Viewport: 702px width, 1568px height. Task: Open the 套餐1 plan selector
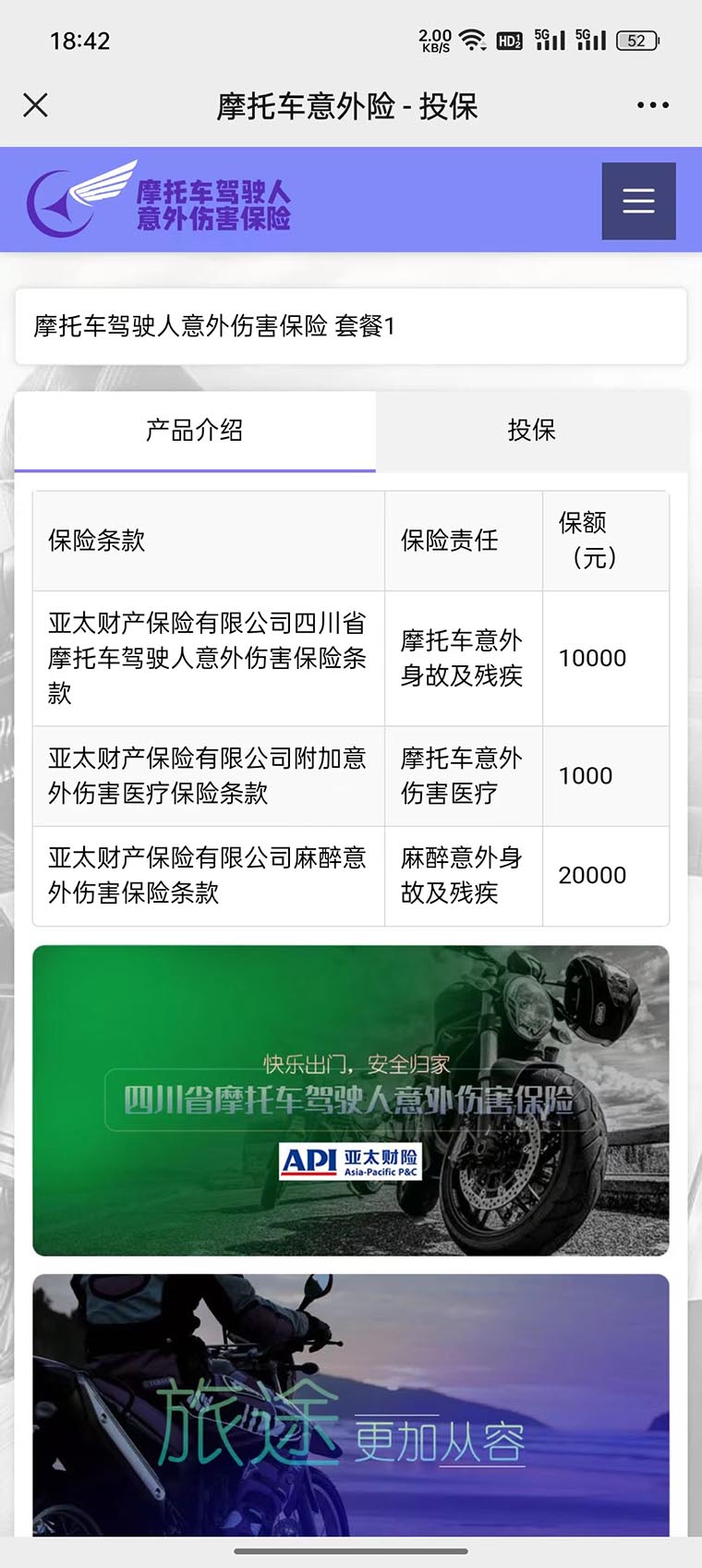[x=350, y=326]
